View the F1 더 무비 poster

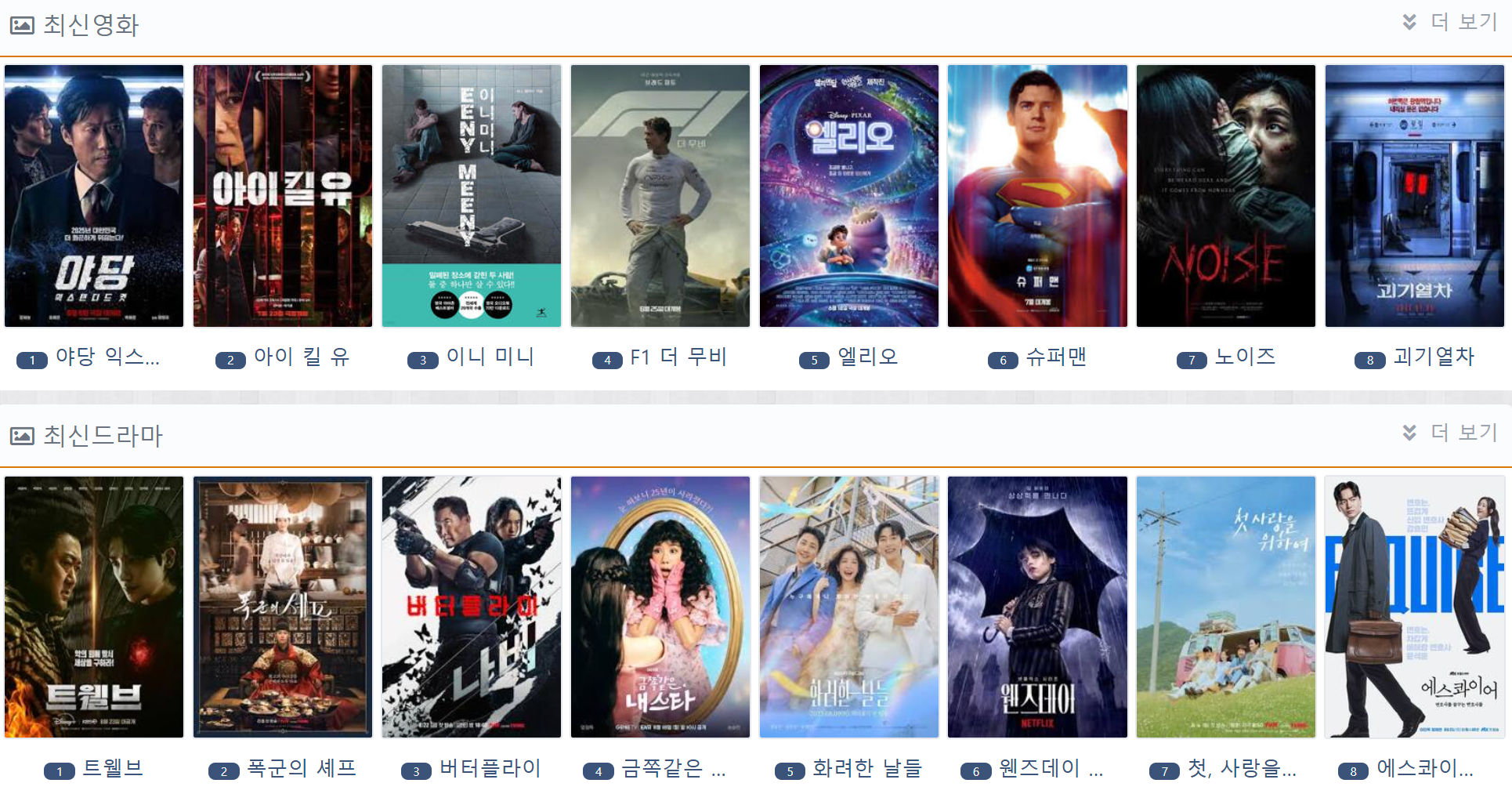click(660, 196)
